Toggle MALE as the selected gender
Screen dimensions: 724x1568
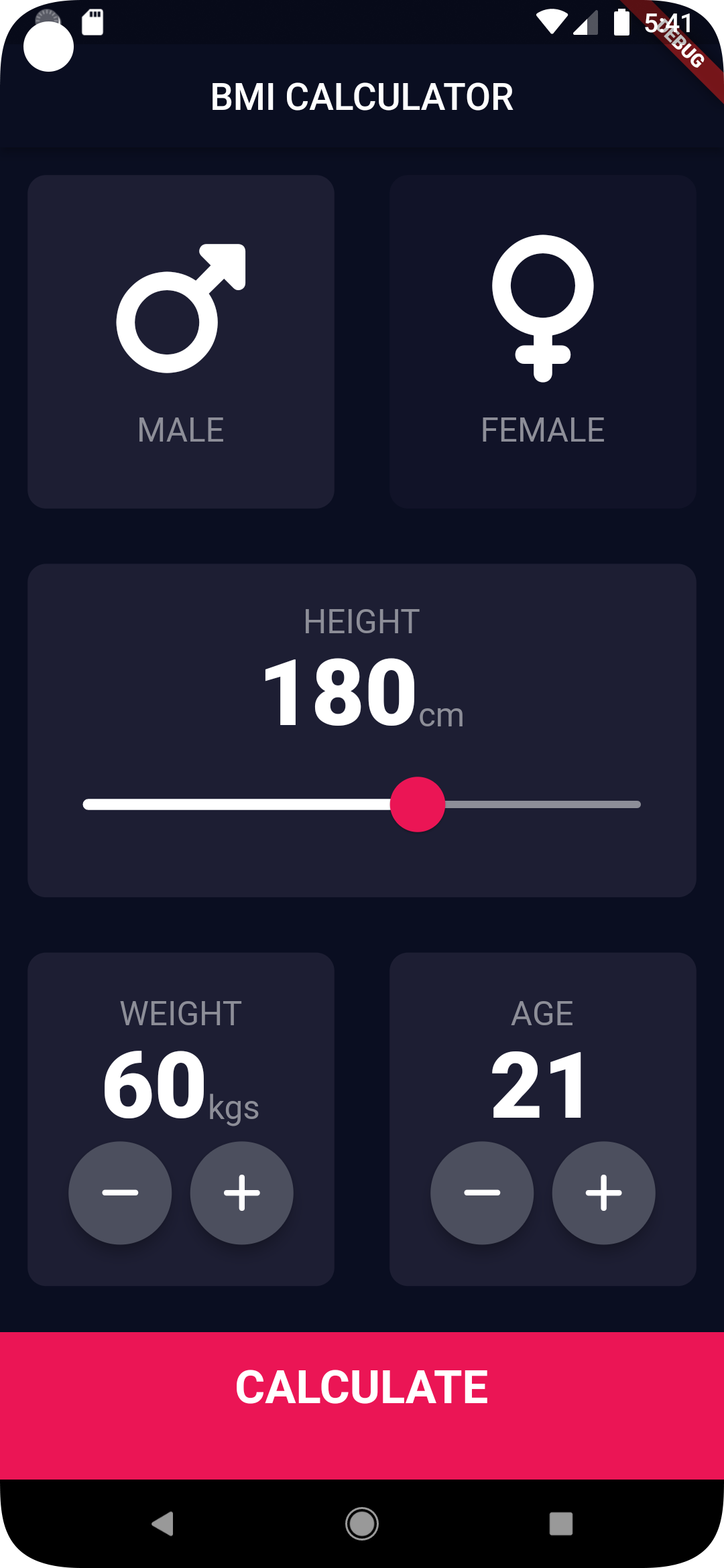pos(180,342)
